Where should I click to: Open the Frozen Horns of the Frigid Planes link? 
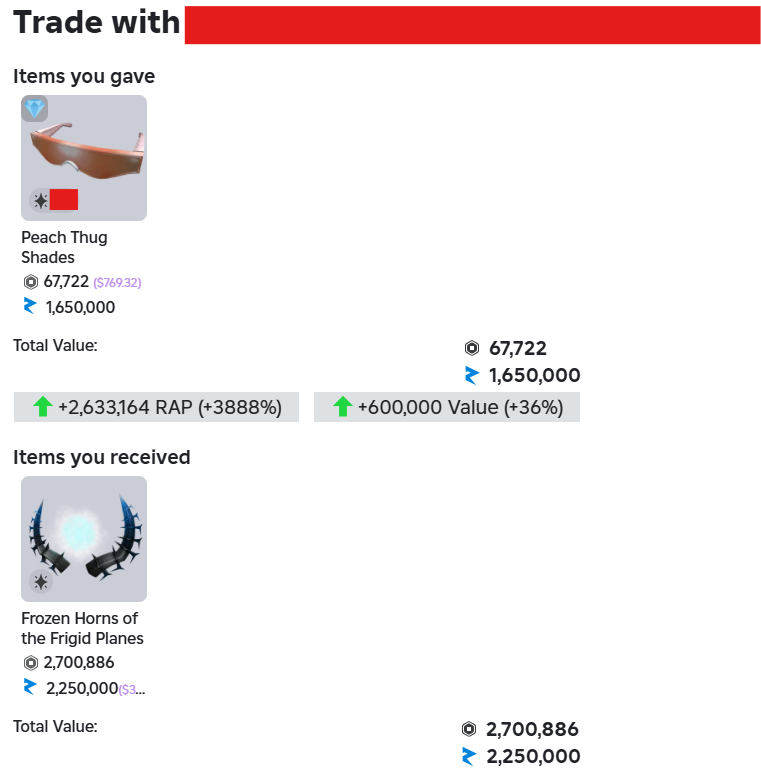(x=81, y=628)
